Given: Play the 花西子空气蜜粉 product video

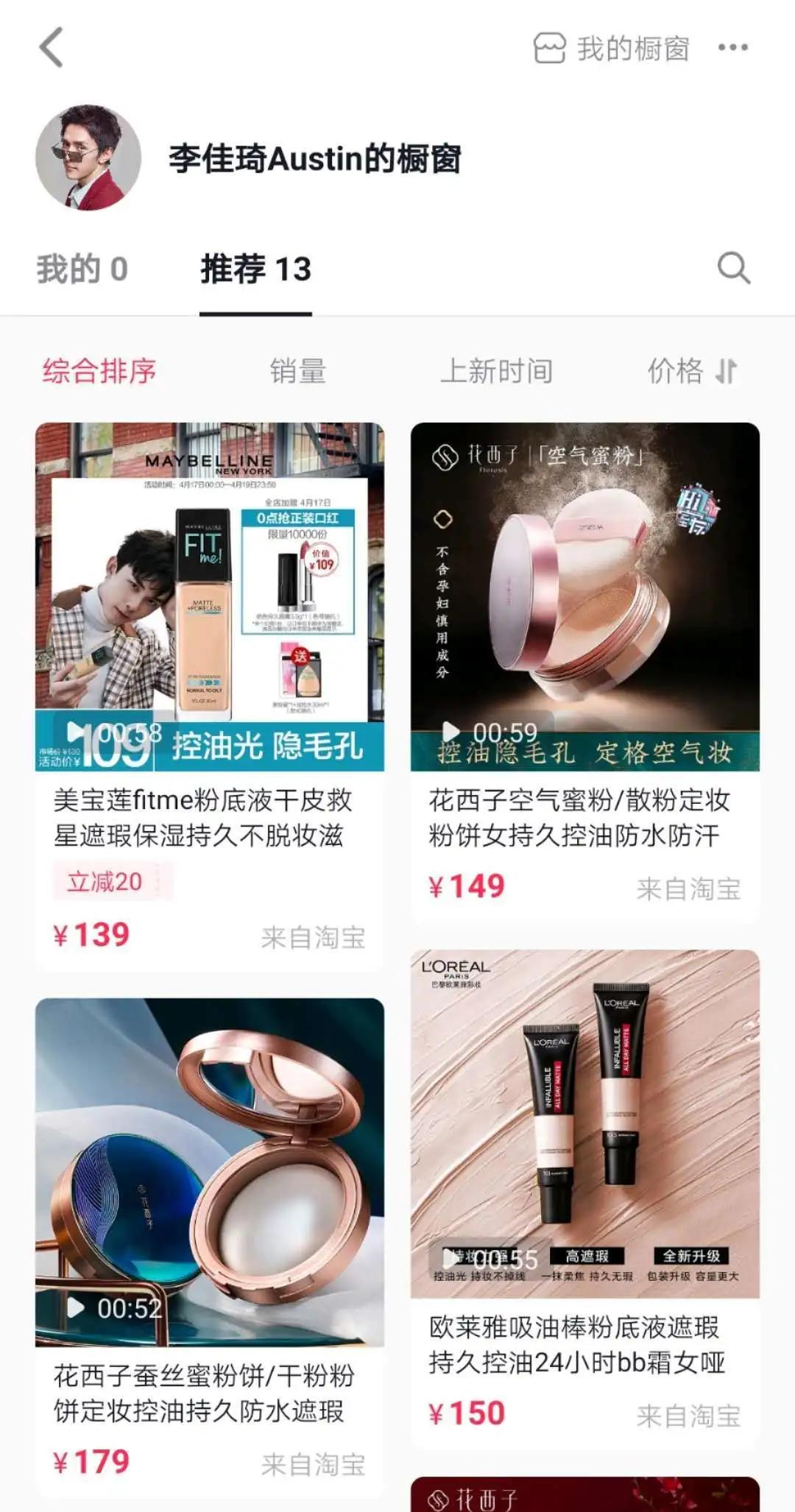Looking at the screenshot, I should [x=451, y=730].
